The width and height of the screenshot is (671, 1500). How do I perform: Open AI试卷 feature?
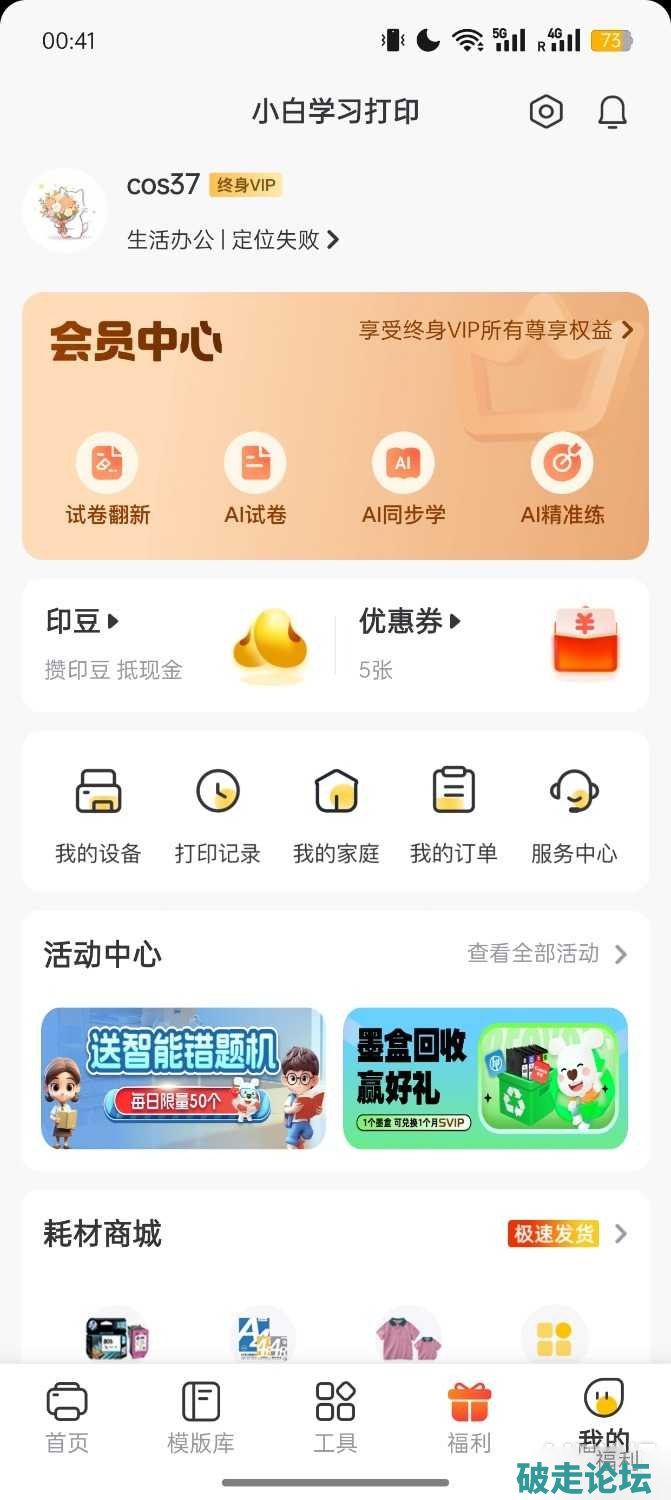coord(255,480)
